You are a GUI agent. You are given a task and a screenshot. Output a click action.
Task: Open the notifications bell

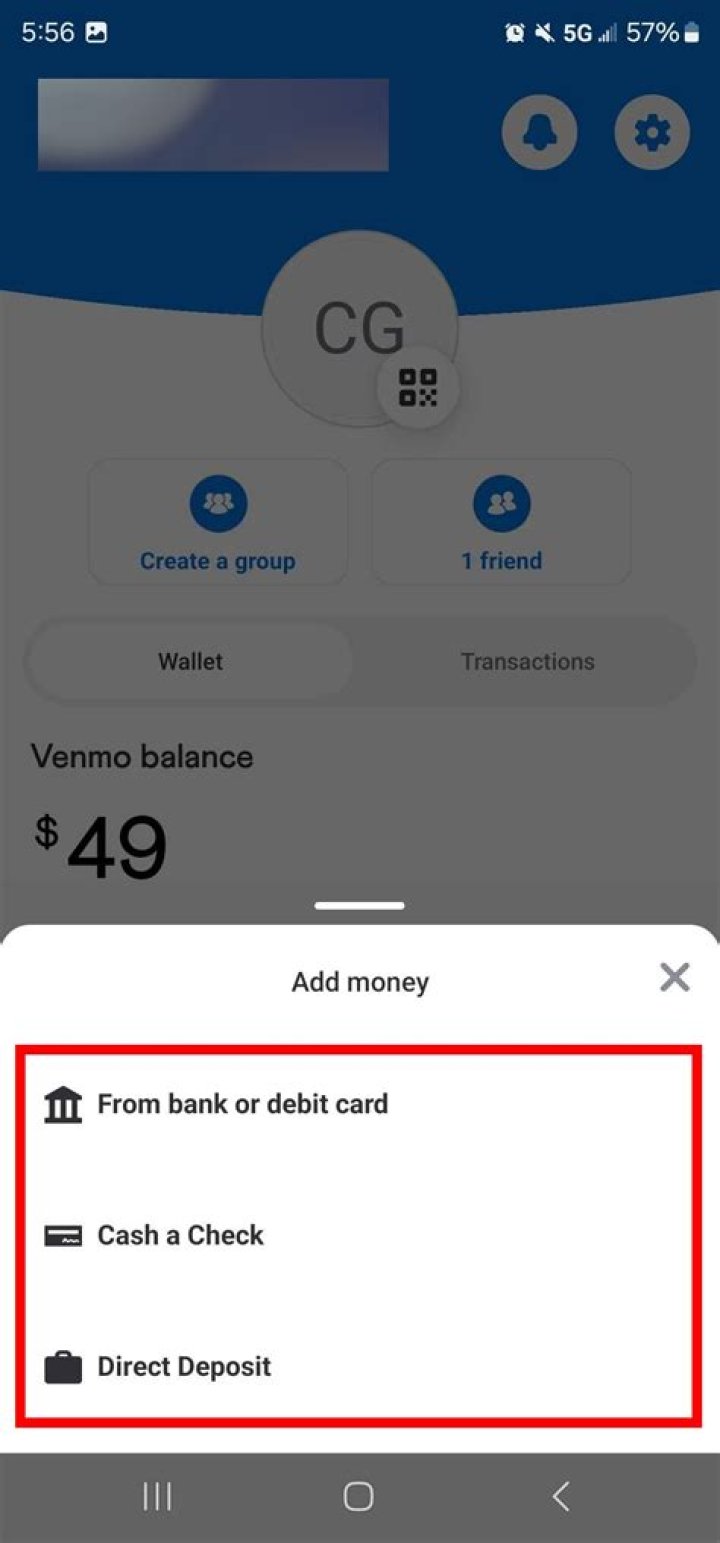pos(540,132)
